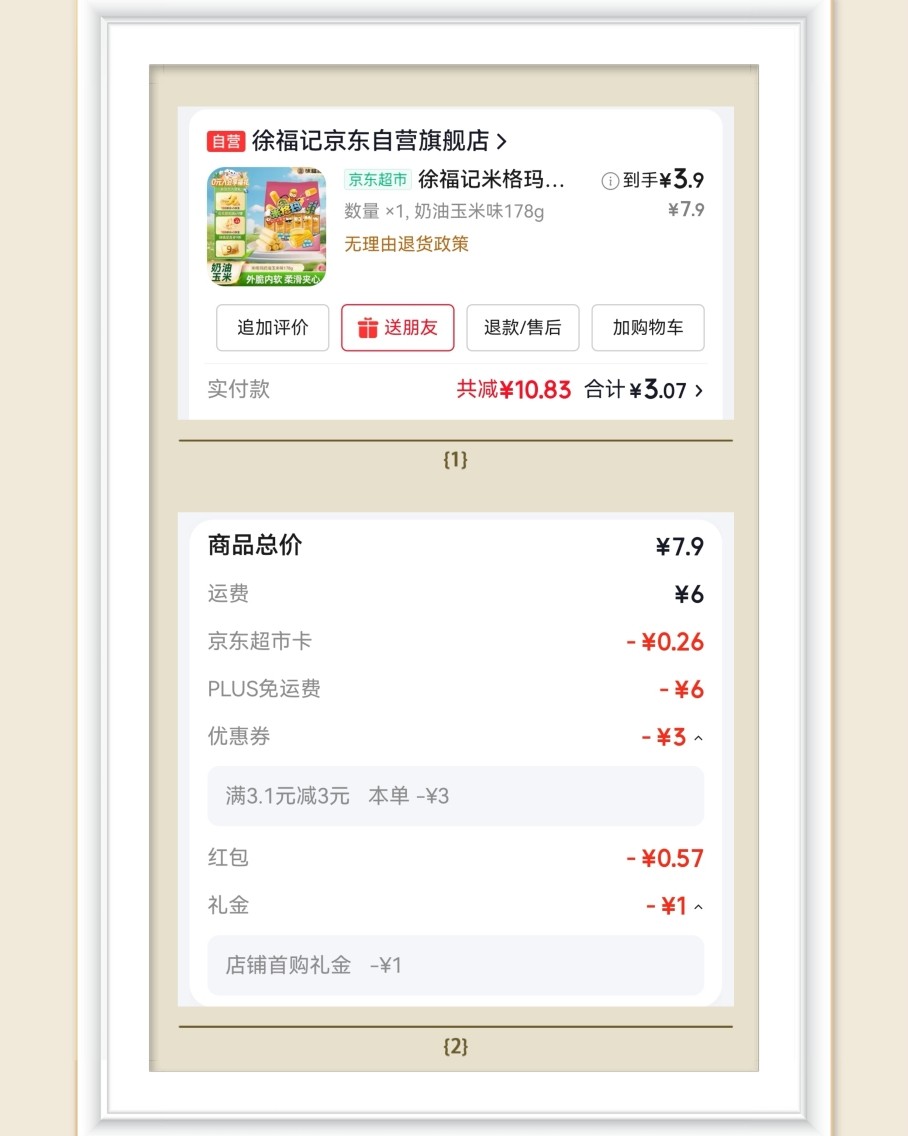Click the 红包 -¥0.57 amount
Viewport: 908px width, 1136px height.
(665, 857)
